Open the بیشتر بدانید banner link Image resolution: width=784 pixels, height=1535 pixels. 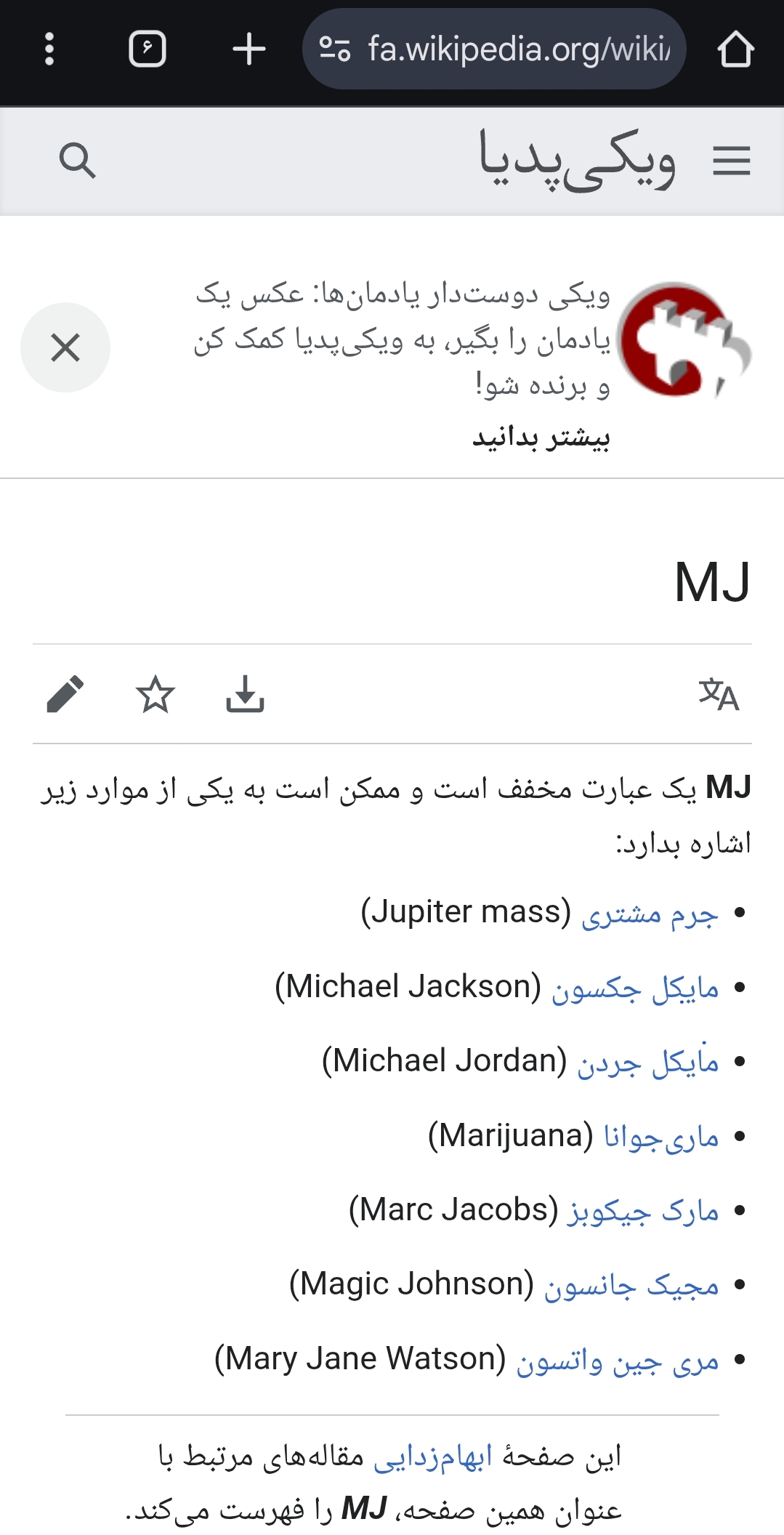tap(541, 438)
